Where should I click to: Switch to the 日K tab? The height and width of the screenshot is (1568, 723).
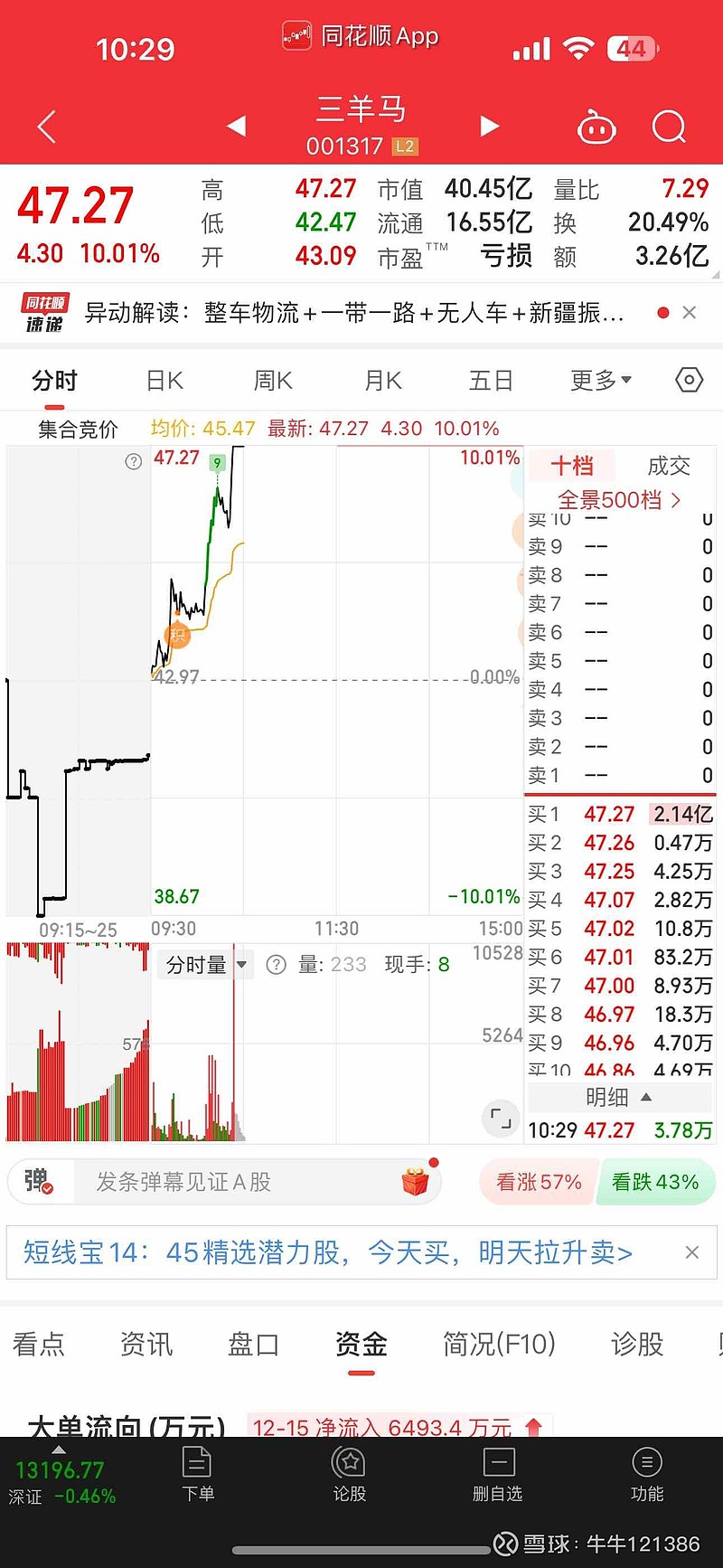pos(163,380)
